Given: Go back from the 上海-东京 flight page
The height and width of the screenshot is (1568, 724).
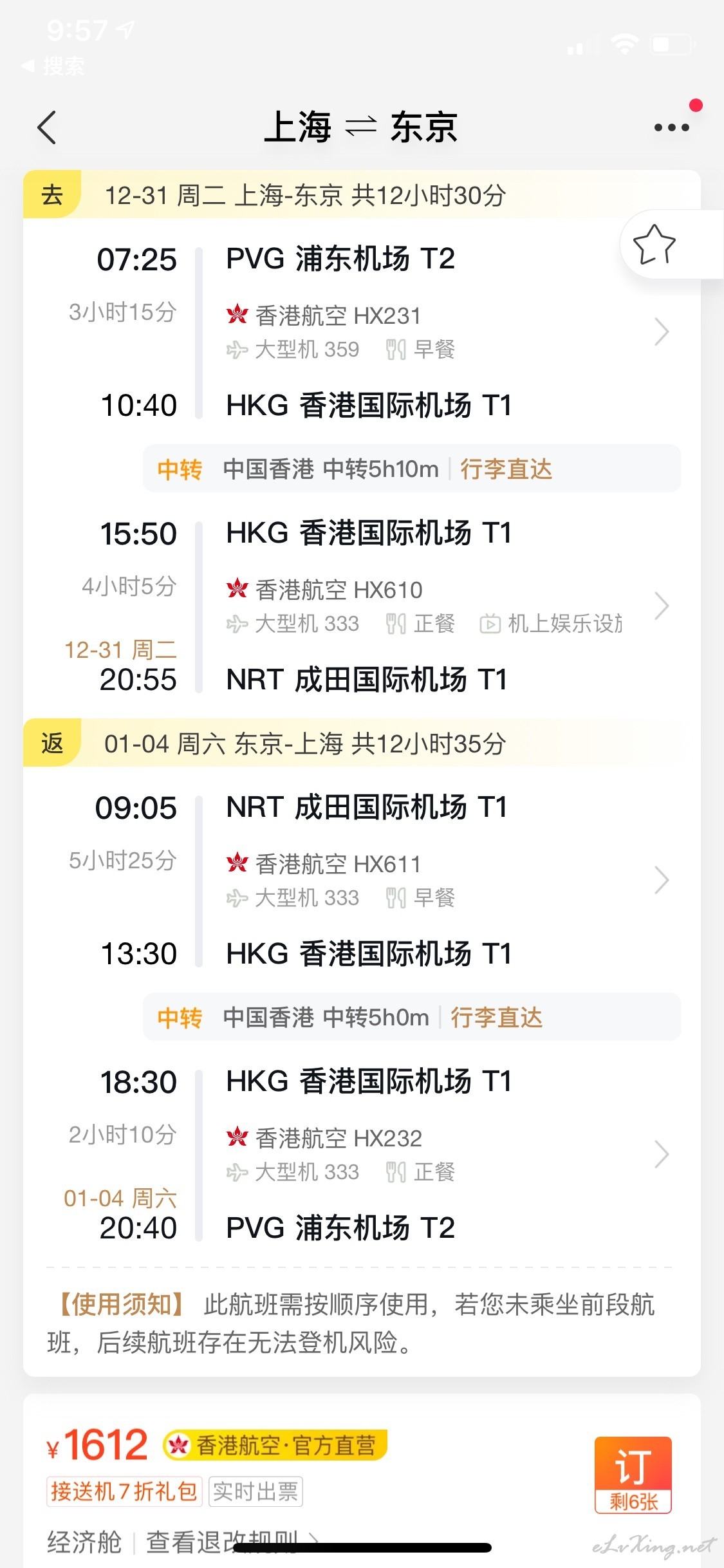Looking at the screenshot, I should 47,127.
